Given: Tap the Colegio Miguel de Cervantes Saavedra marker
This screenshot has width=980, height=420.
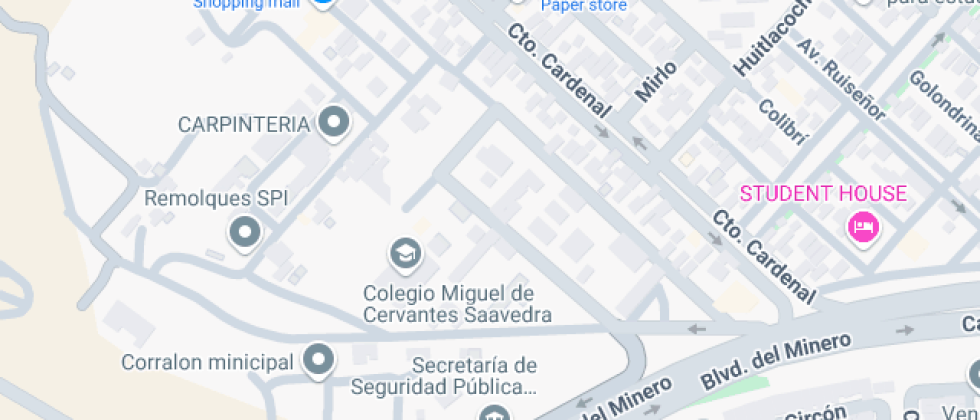Looking at the screenshot, I should (x=406, y=255).
